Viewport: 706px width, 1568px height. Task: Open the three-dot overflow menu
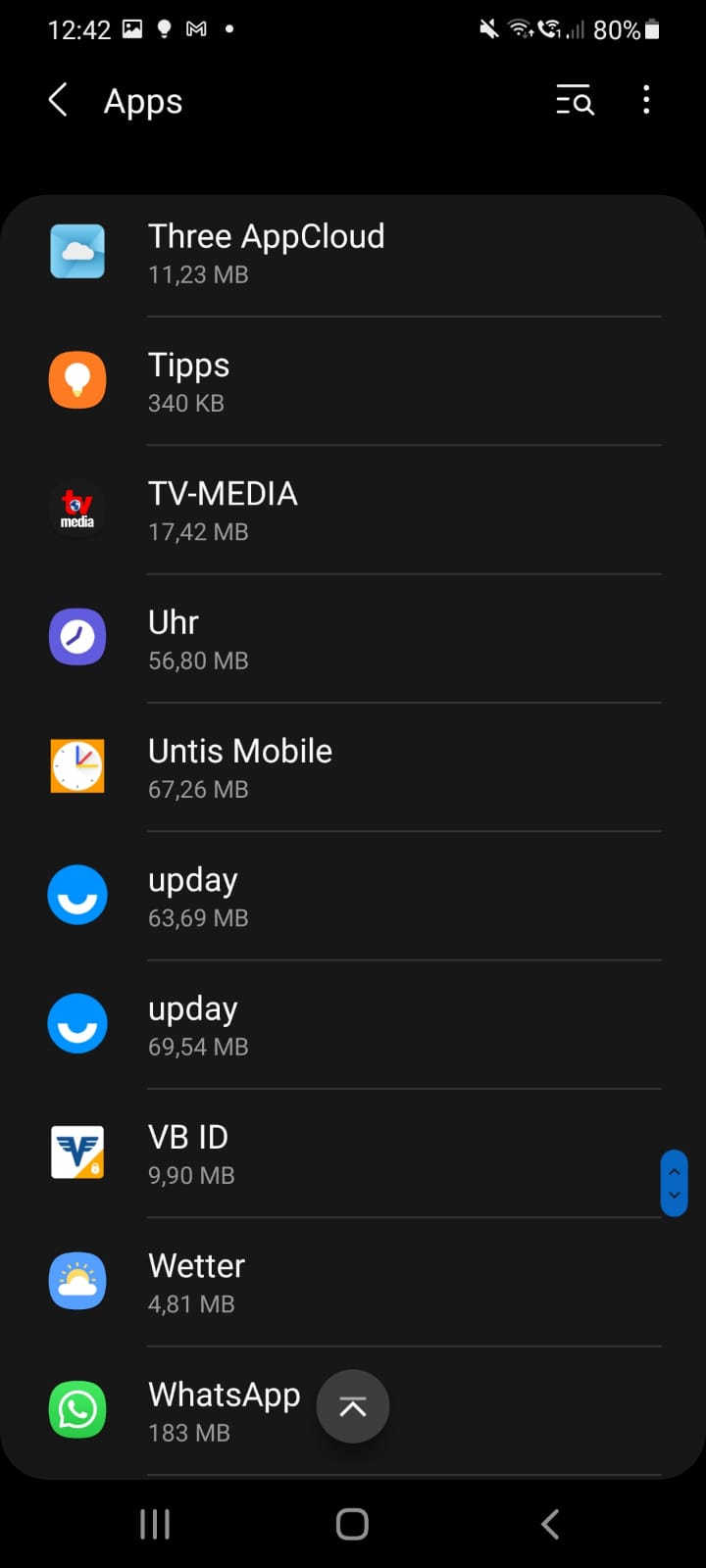[646, 100]
